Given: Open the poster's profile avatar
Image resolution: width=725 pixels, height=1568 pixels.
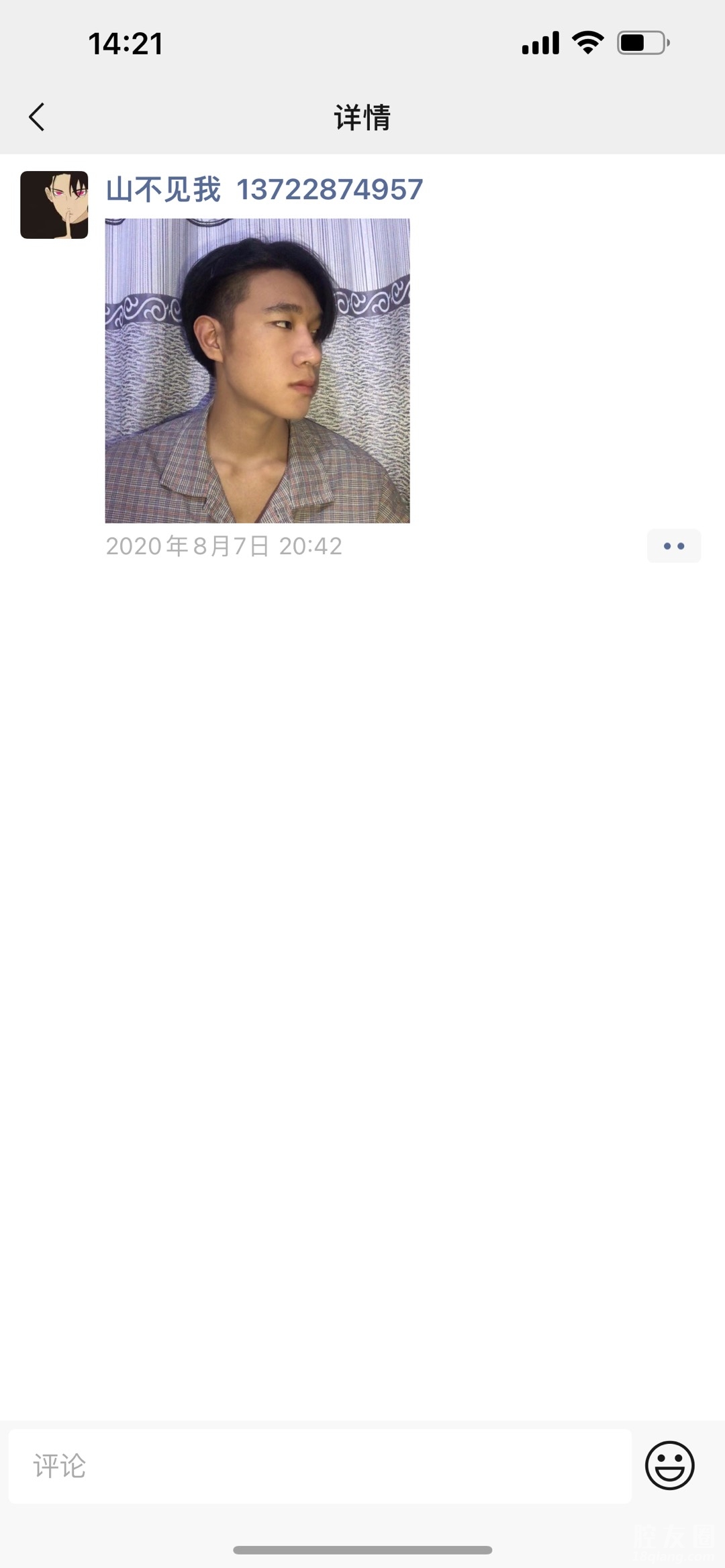Looking at the screenshot, I should (54, 205).
